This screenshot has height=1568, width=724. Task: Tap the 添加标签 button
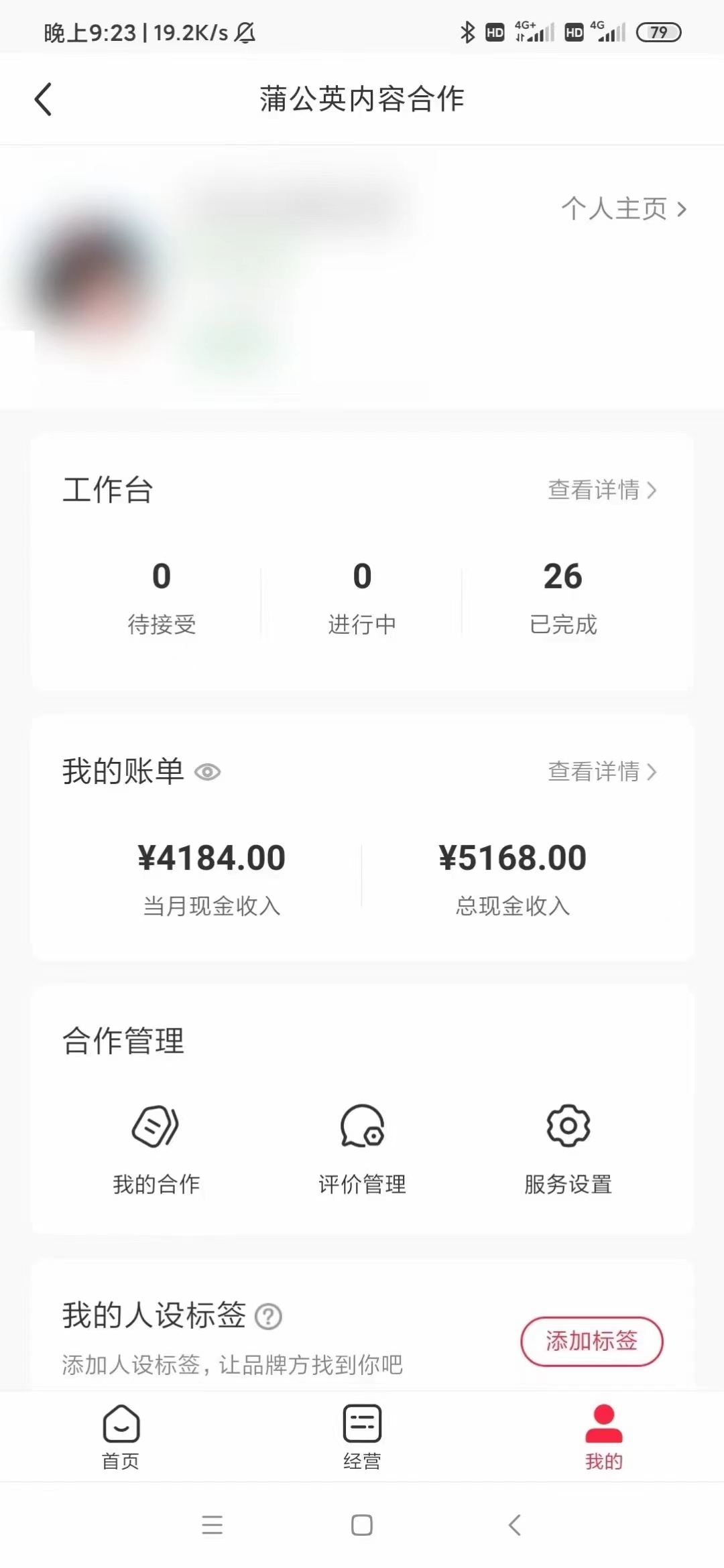(x=591, y=1341)
